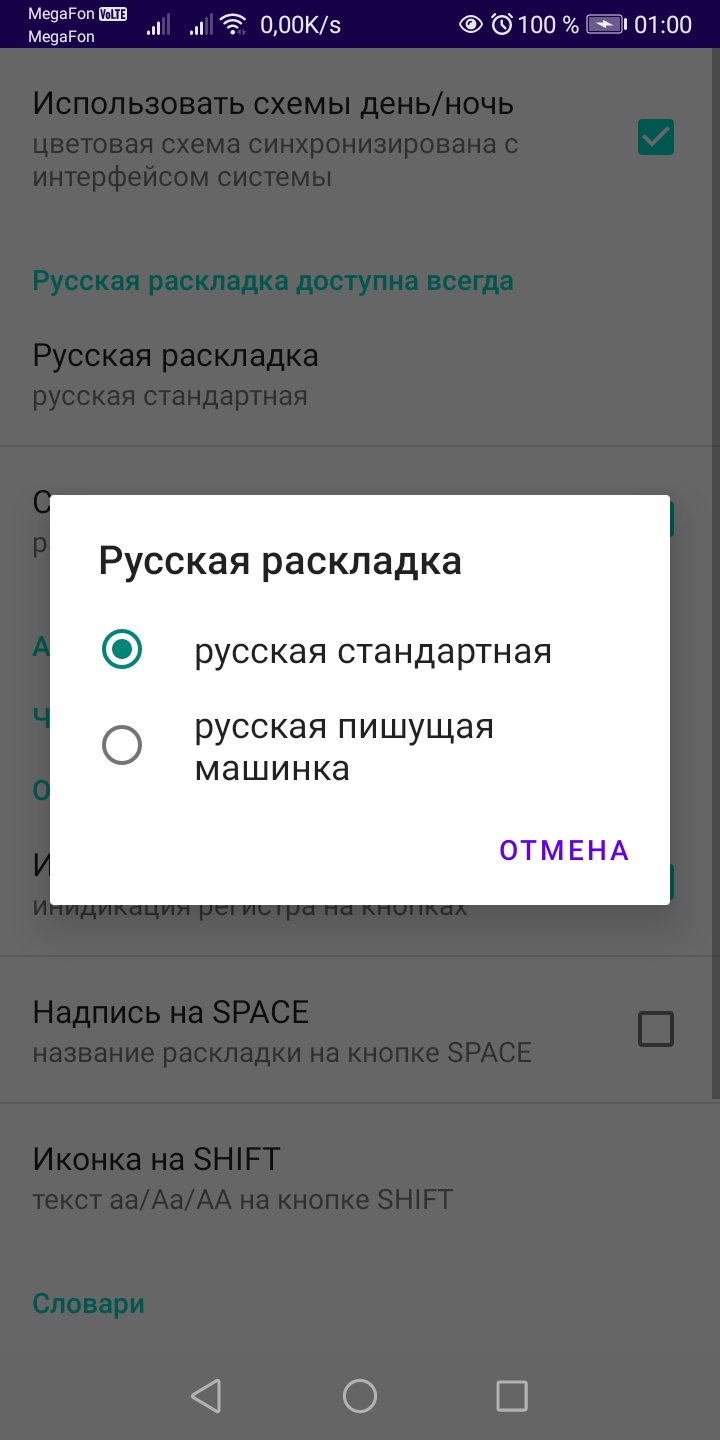Go to the home screen
Image resolution: width=720 pixels, height=1440 pixels.
pos(360,1396)
